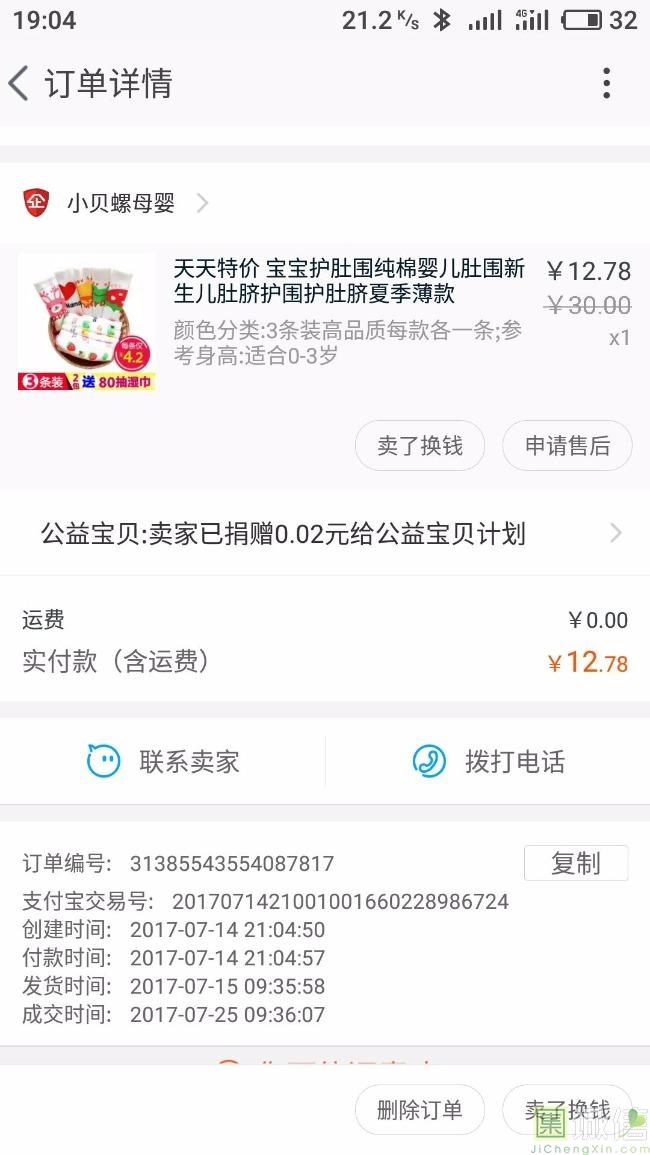This screenshot has height=1155, width=650.
Task: Open the 宝宝护肚围 product details
Action: pos(348,282)
